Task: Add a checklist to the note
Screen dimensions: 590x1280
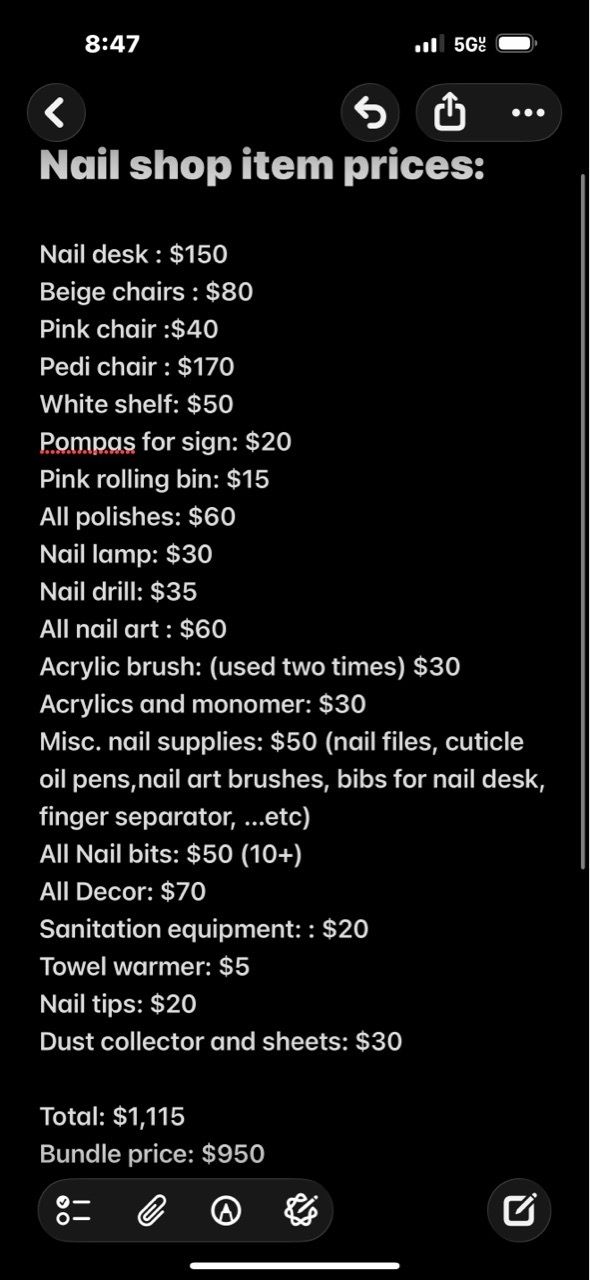Action: 74,1211
